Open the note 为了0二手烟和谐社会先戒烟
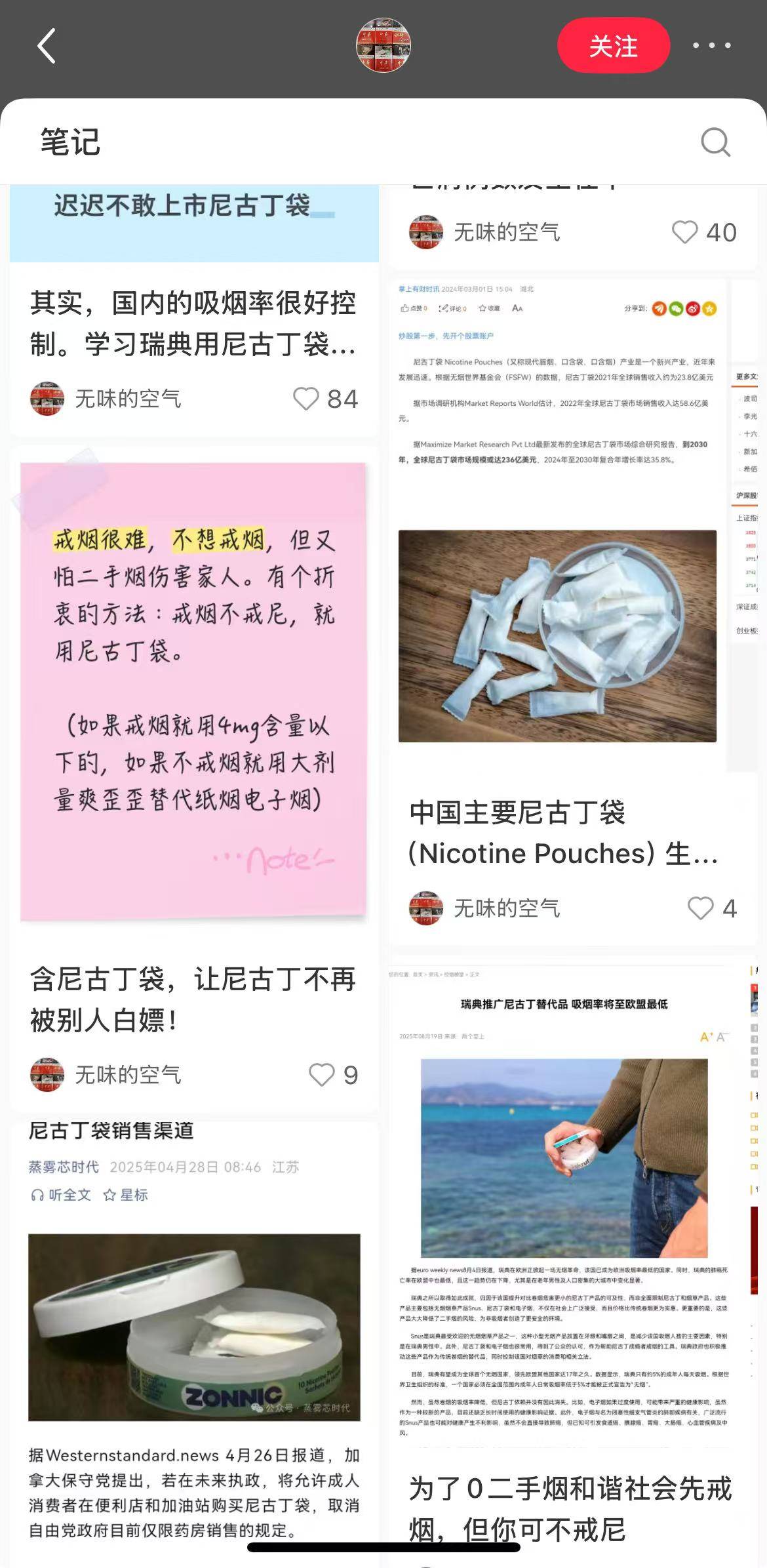This screenshot has height=1568, width=767. pos(569,1508)
